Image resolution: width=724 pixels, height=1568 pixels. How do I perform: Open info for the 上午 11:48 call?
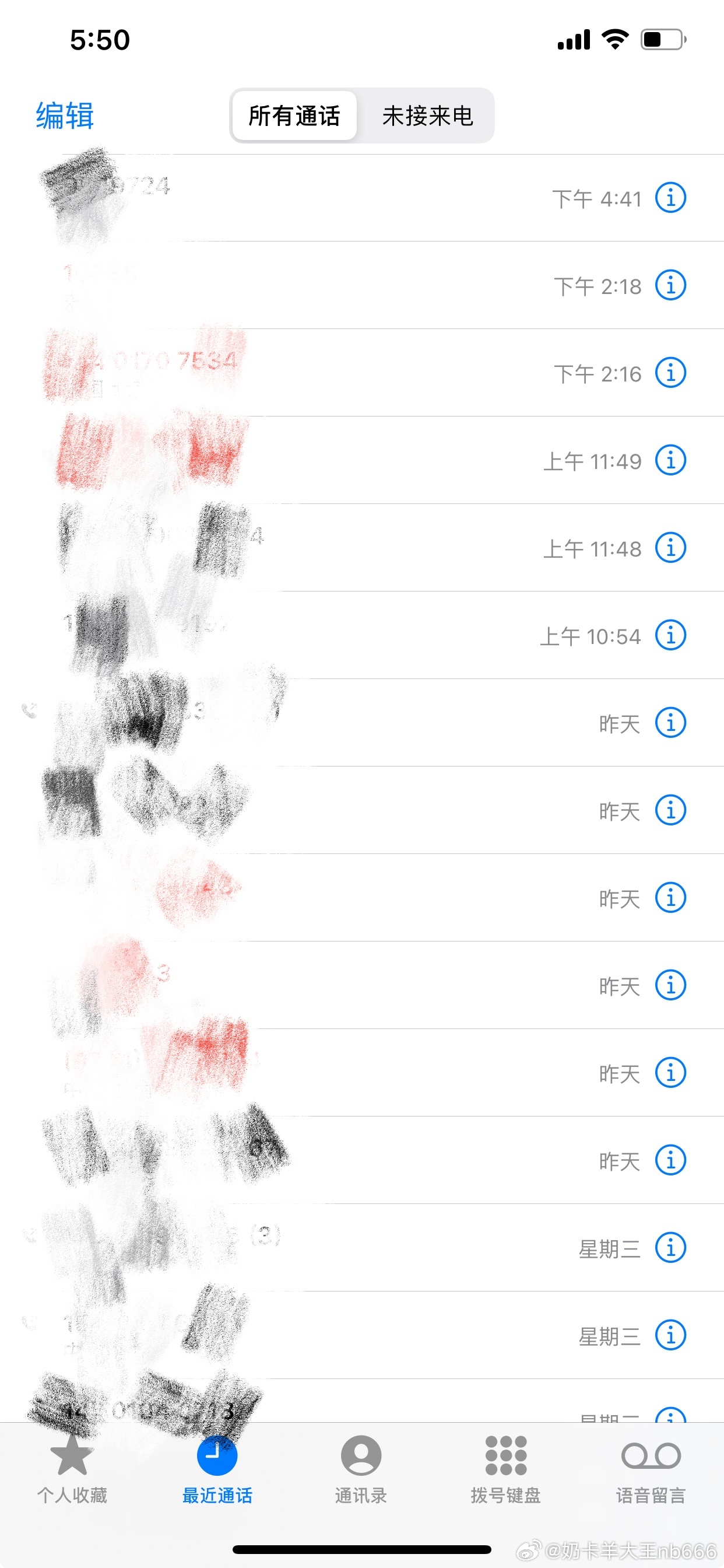pos(670,548)
